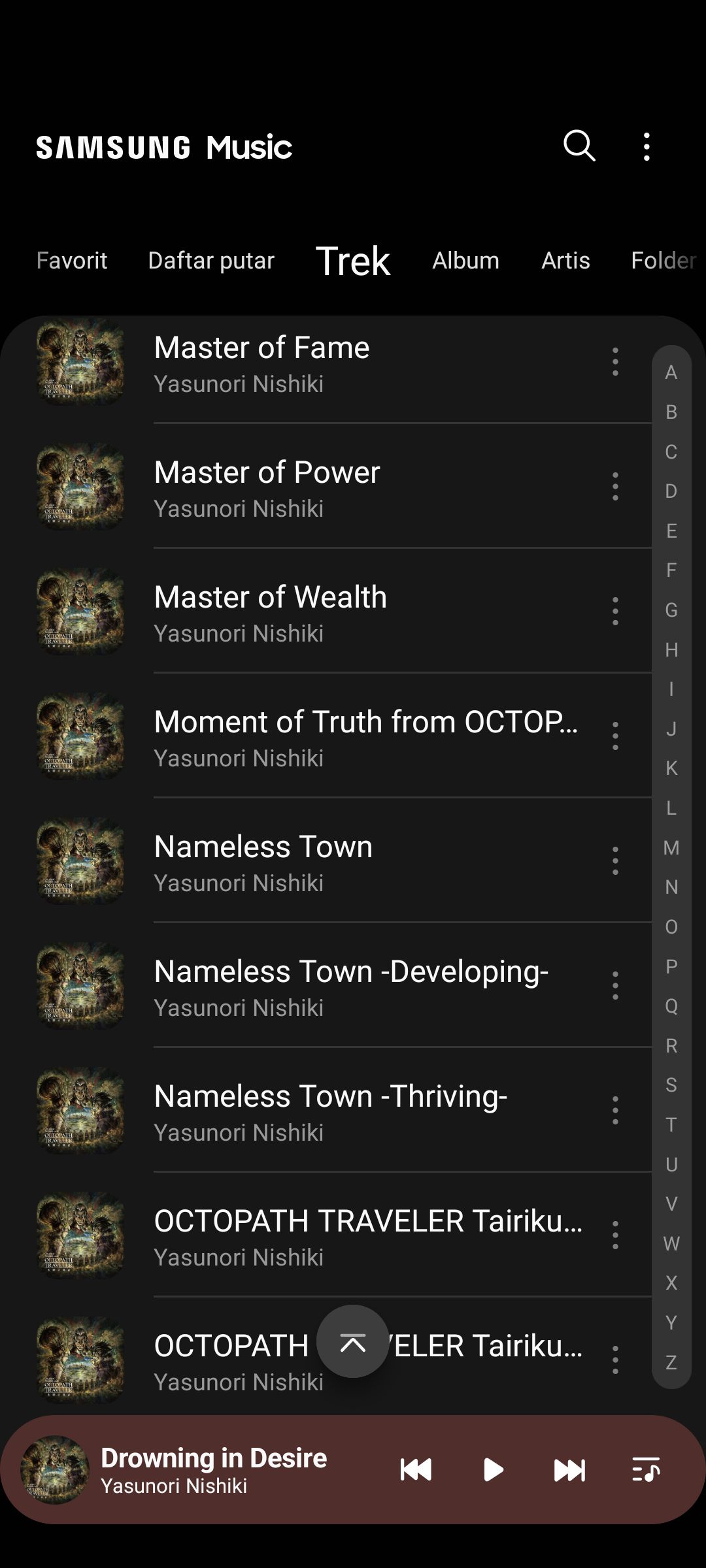Switch to the Artis tab
The image size is (706, 1568).
coord(565,261)
